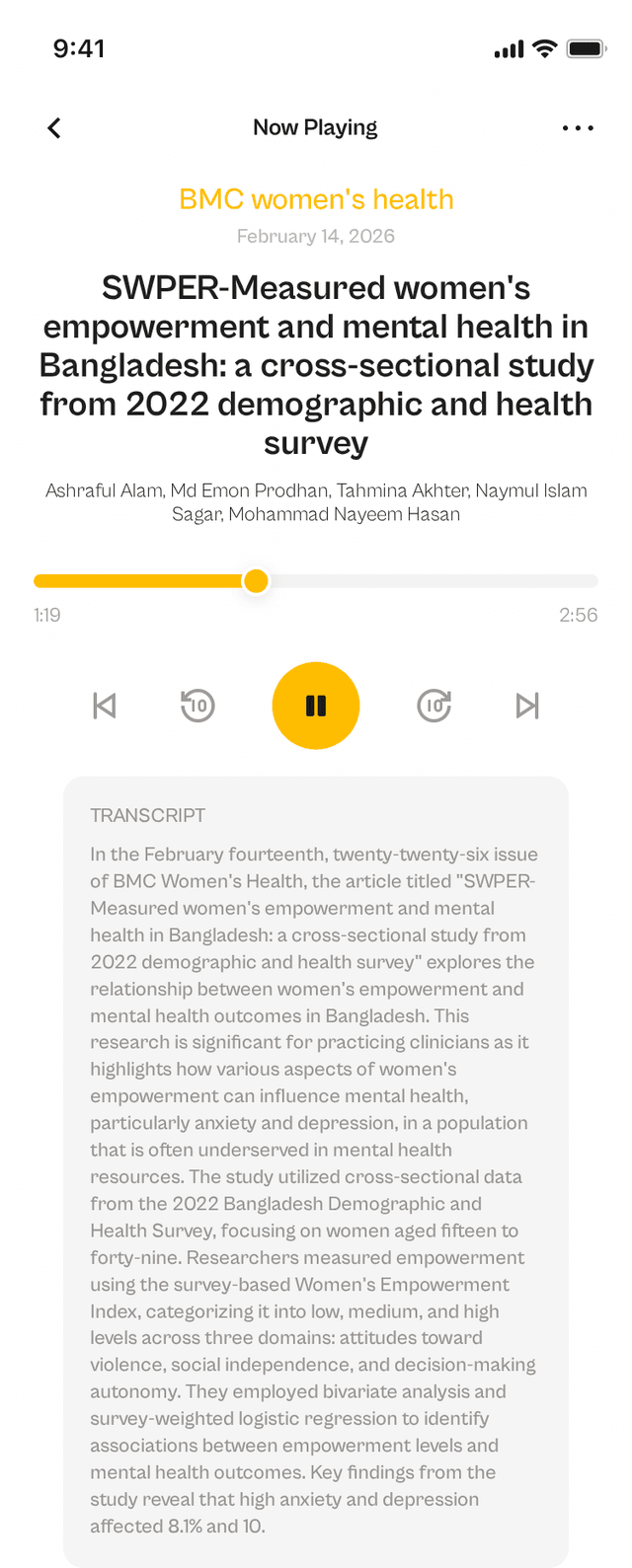The height and width of the screenshot is (1568, 632).
Task: Skip to the next track
Action: coord(527,706)
